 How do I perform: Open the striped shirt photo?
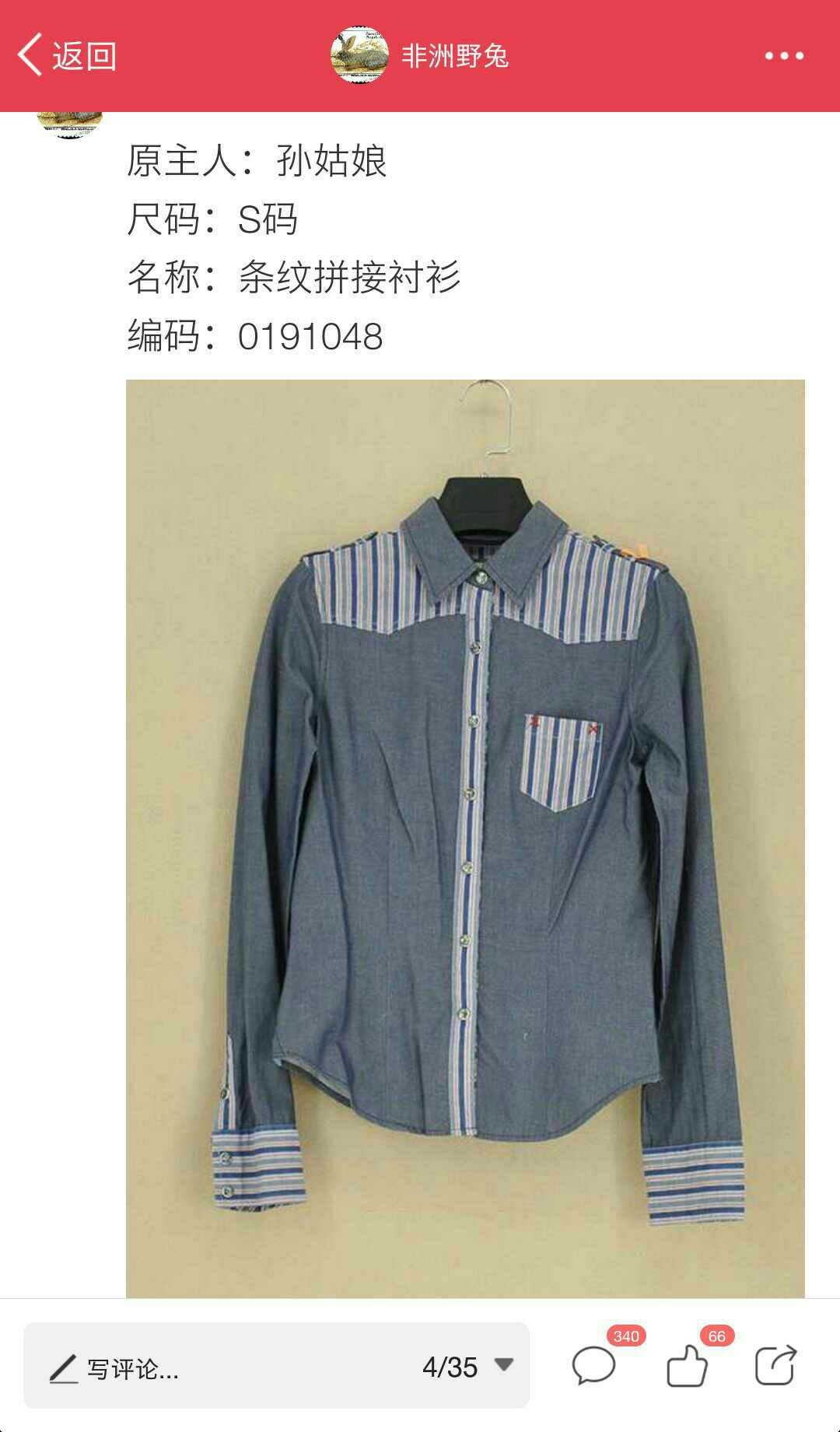point(465,838)
